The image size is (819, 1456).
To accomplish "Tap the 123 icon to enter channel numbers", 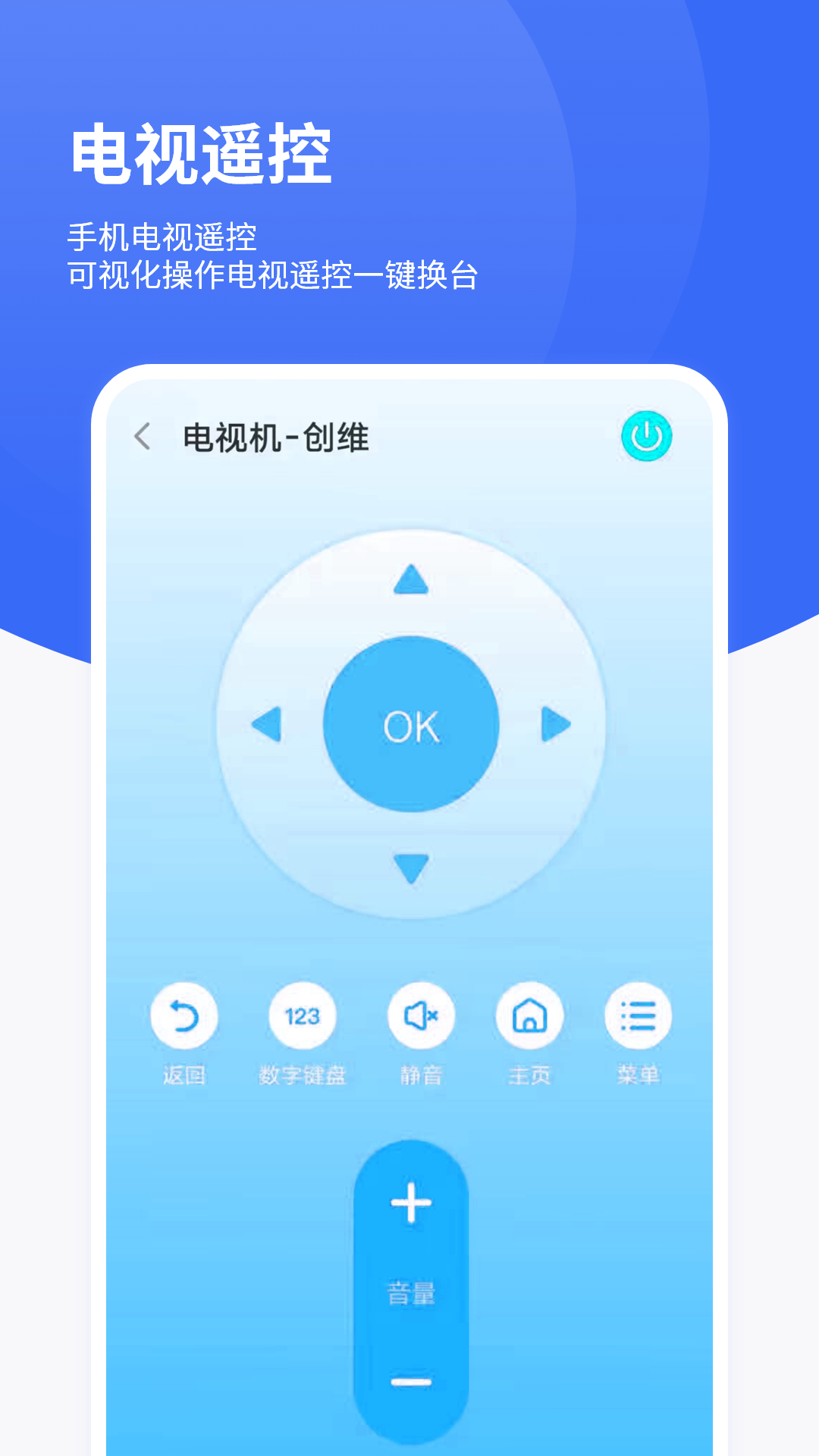I will click(303, 1018).
